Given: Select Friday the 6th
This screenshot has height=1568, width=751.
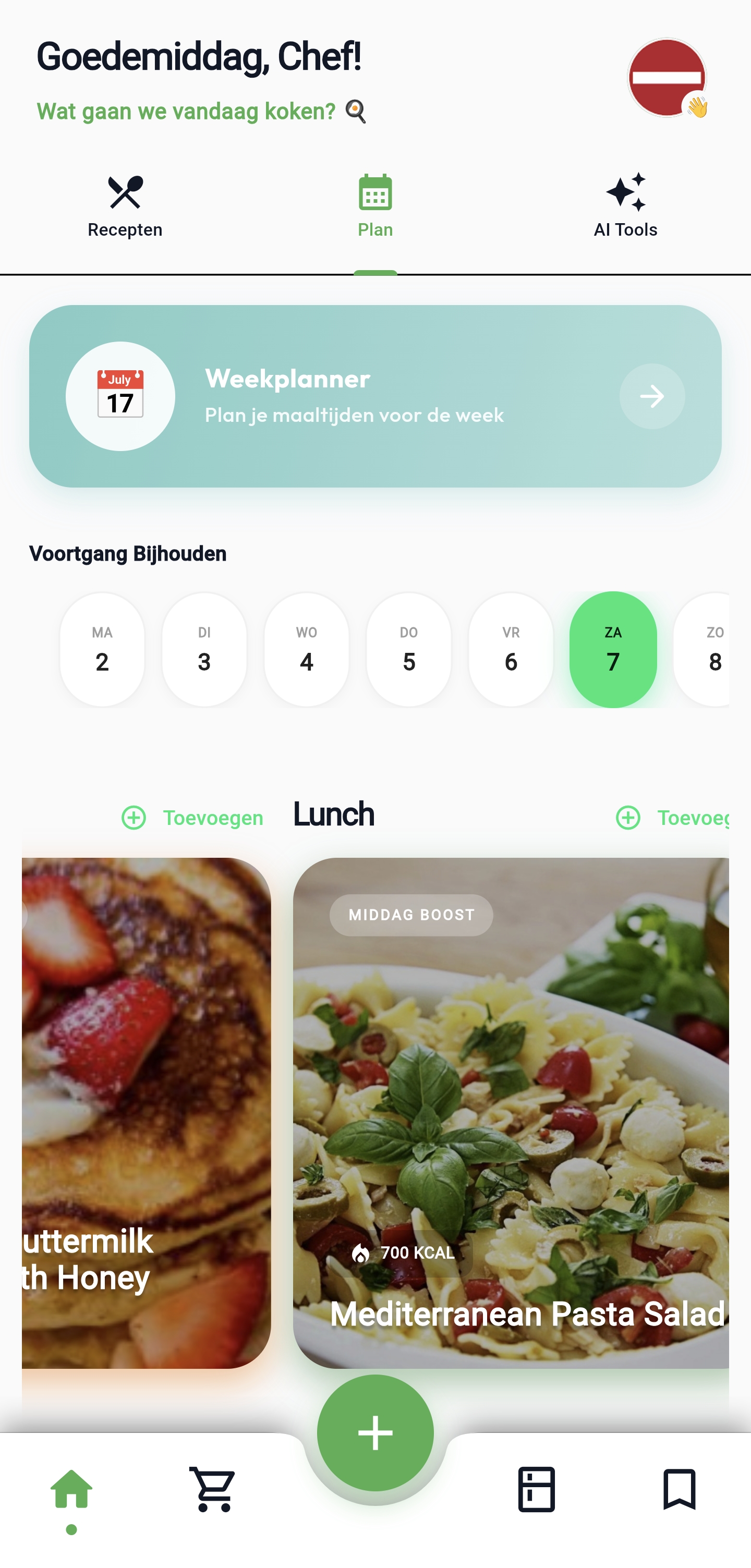Looking at the screenshot, I should coord(511,649).
